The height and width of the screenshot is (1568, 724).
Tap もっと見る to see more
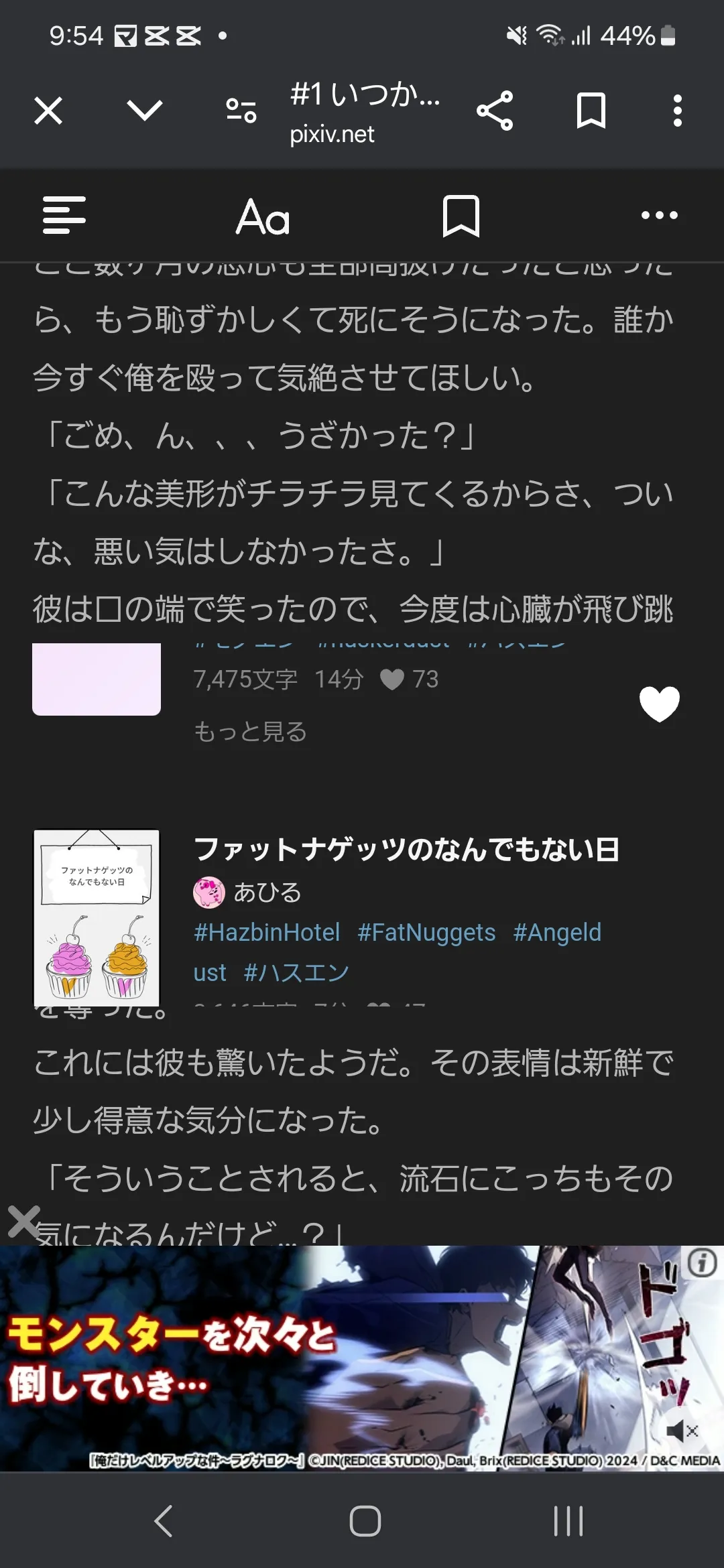click(x=250, y=732)
